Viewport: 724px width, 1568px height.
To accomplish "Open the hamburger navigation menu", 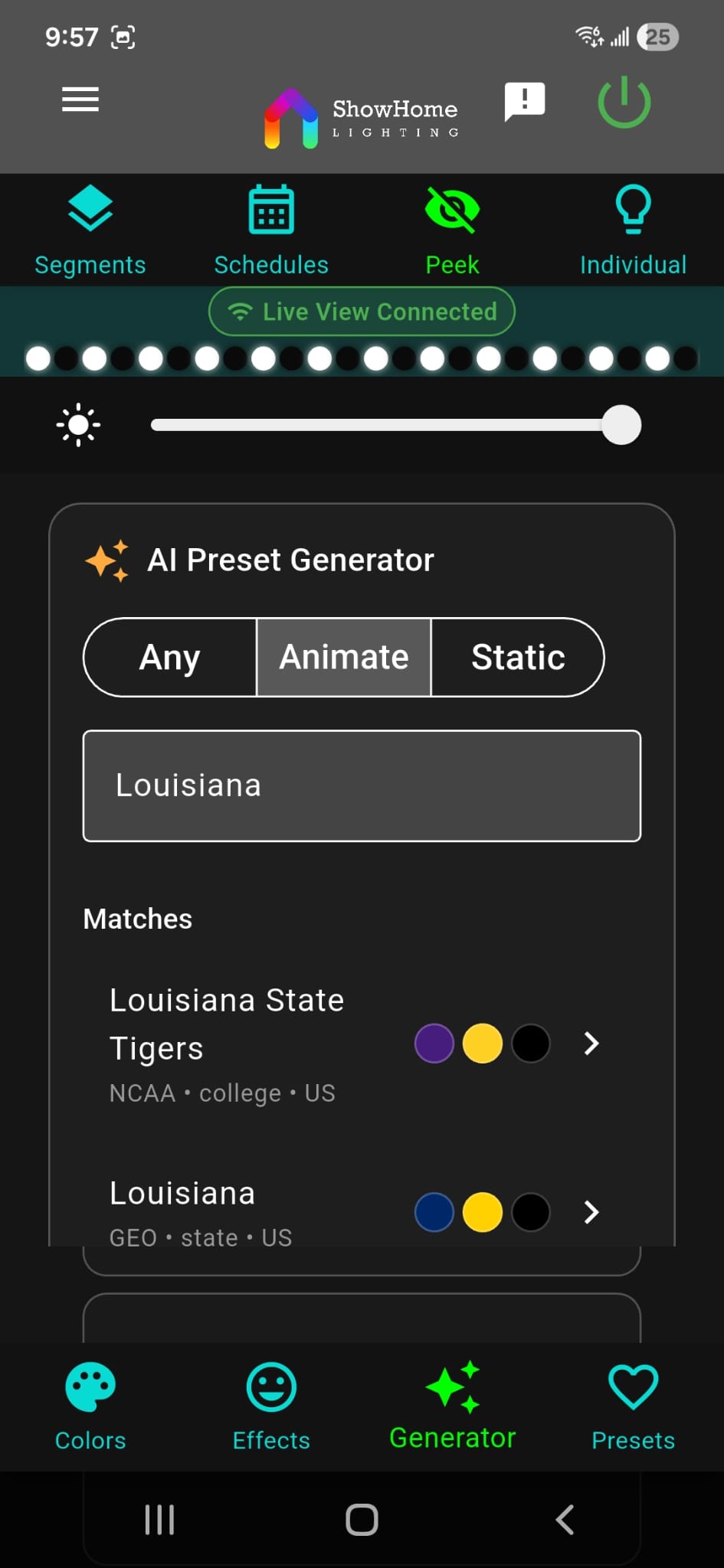I will coord(80,100).
